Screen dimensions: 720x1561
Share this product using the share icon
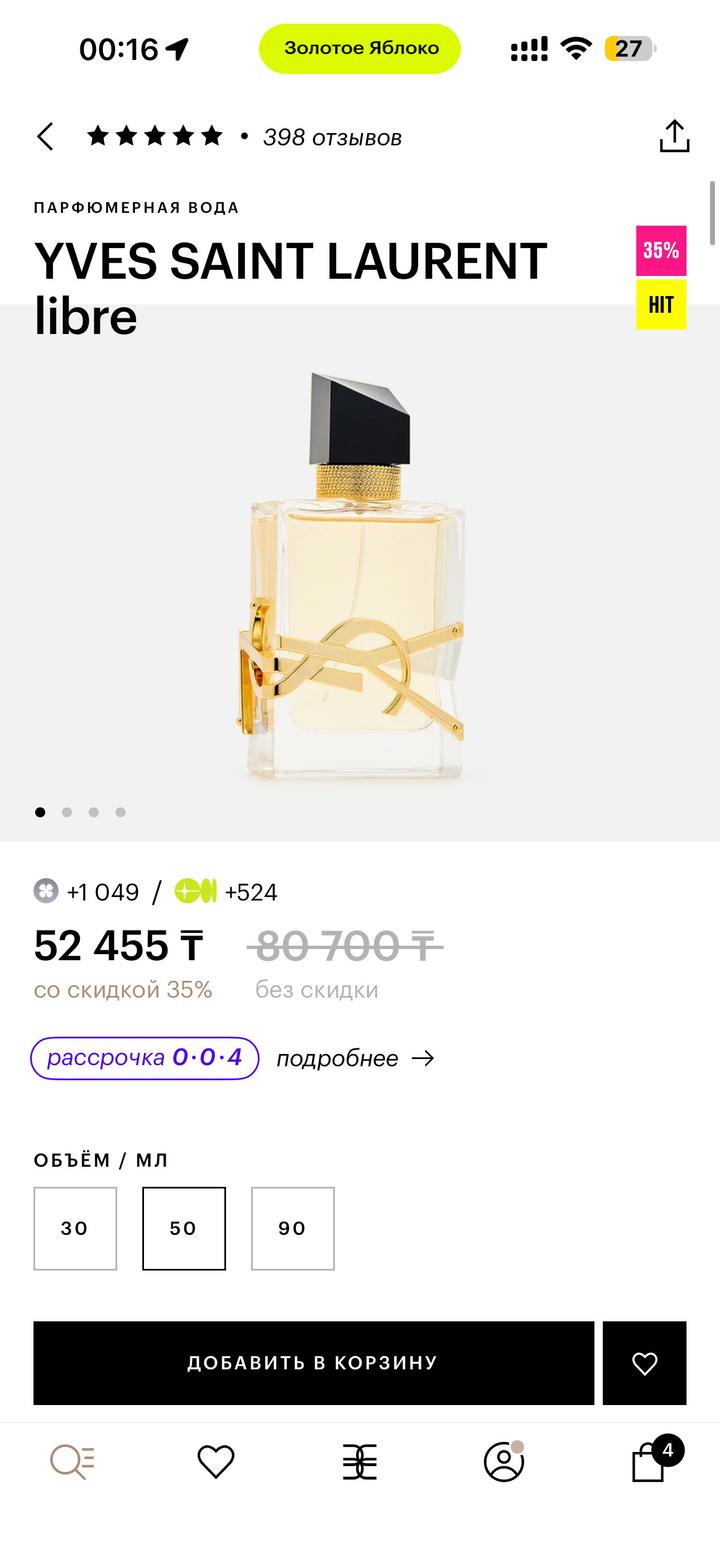[675, 135]
